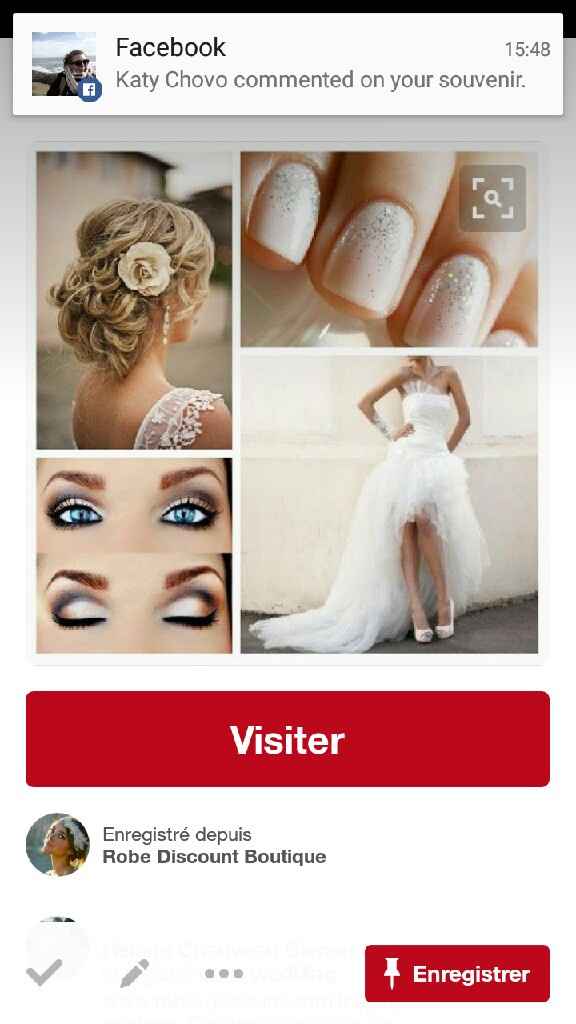Edit the pin with the pencil icon

click(135, 973)
